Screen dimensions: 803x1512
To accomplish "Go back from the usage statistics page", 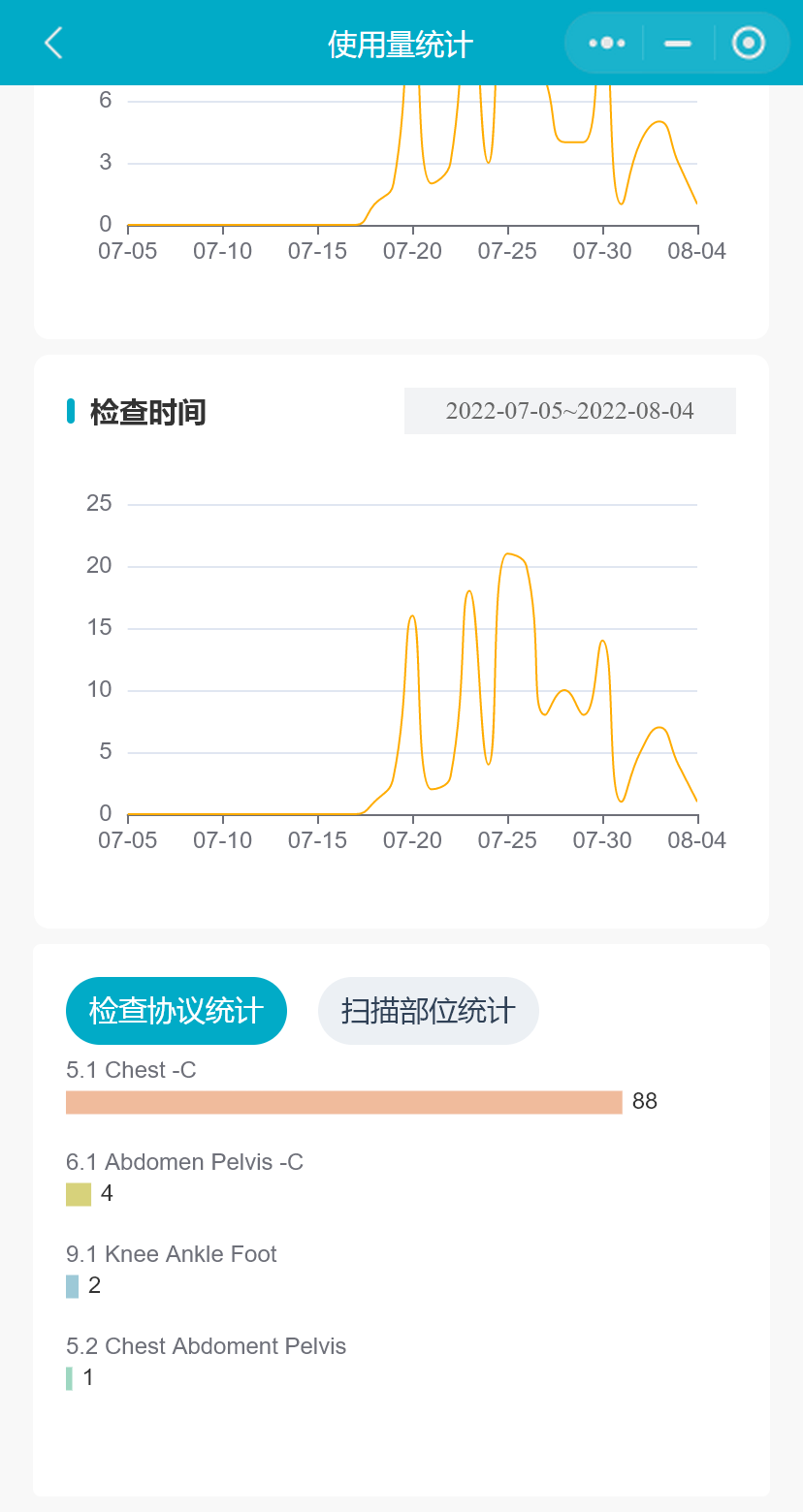I will (53, 43).
